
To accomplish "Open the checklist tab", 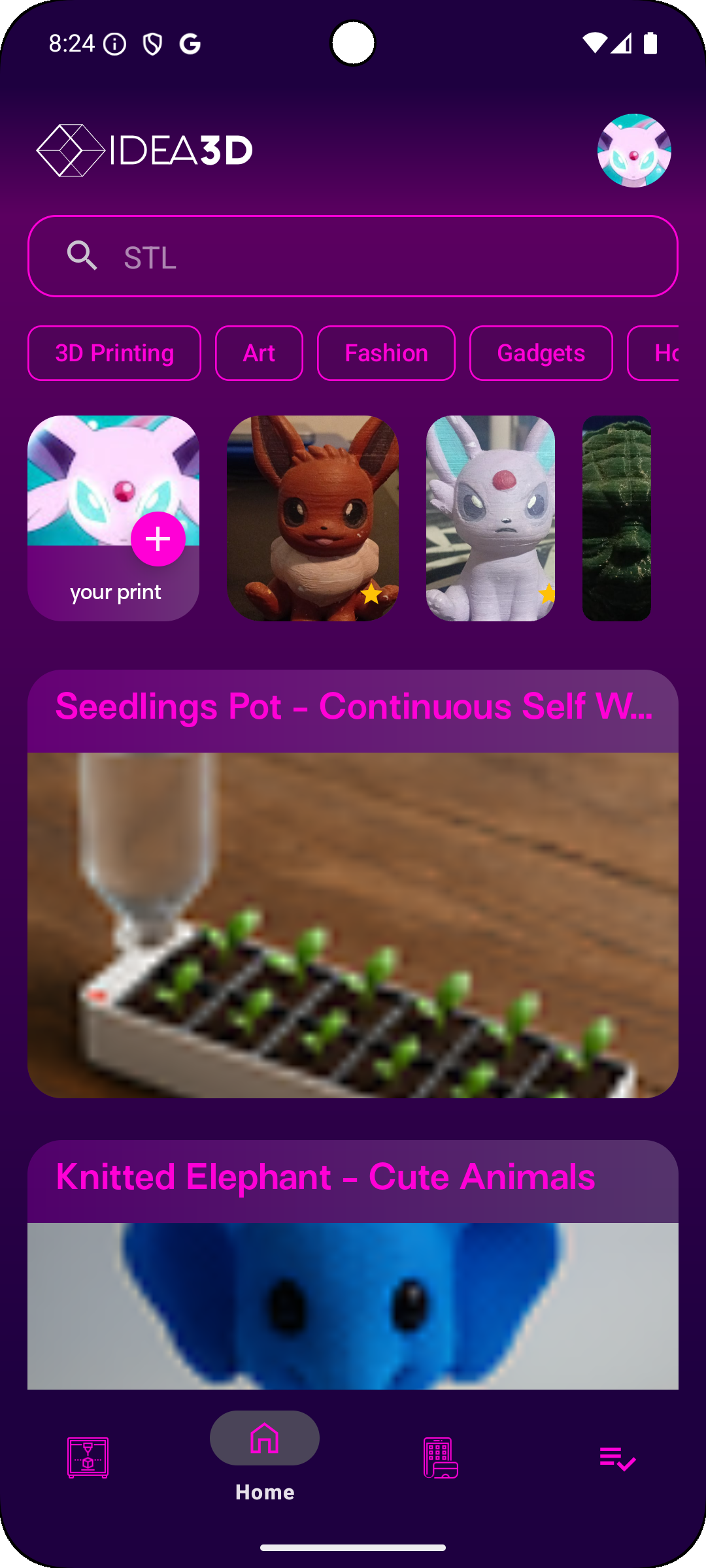I will coord(617,1458).
